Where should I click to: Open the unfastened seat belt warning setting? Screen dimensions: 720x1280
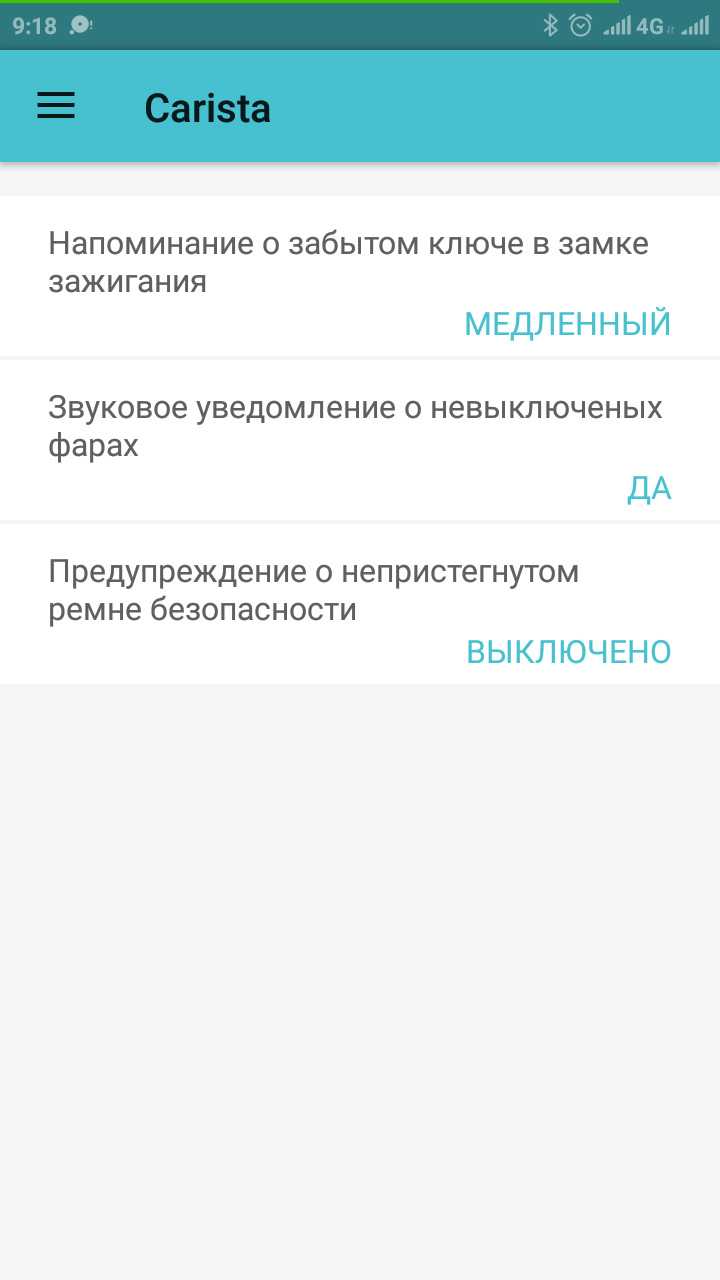click(360, 604)
